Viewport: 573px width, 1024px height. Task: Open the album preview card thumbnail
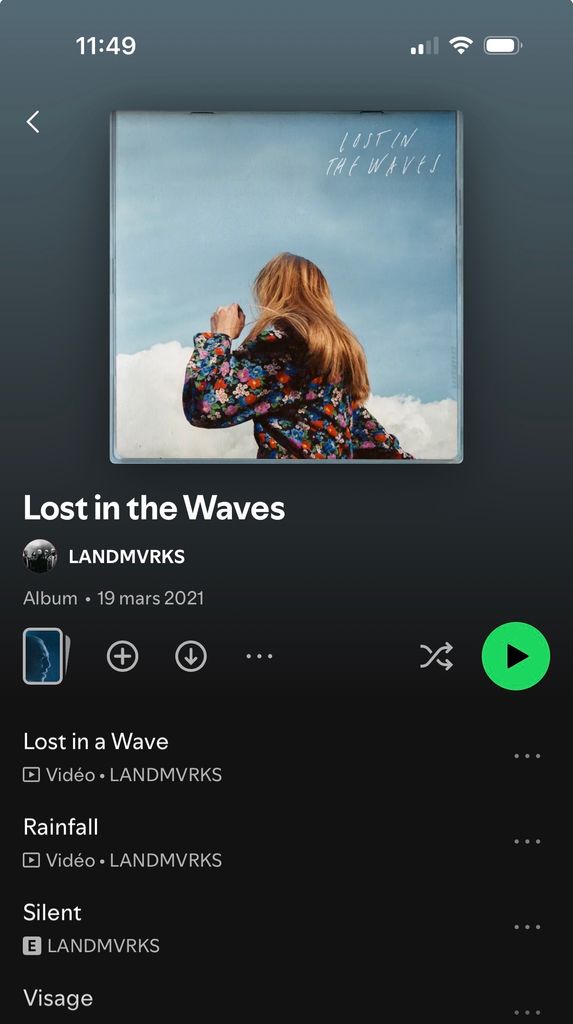[46, 656]
